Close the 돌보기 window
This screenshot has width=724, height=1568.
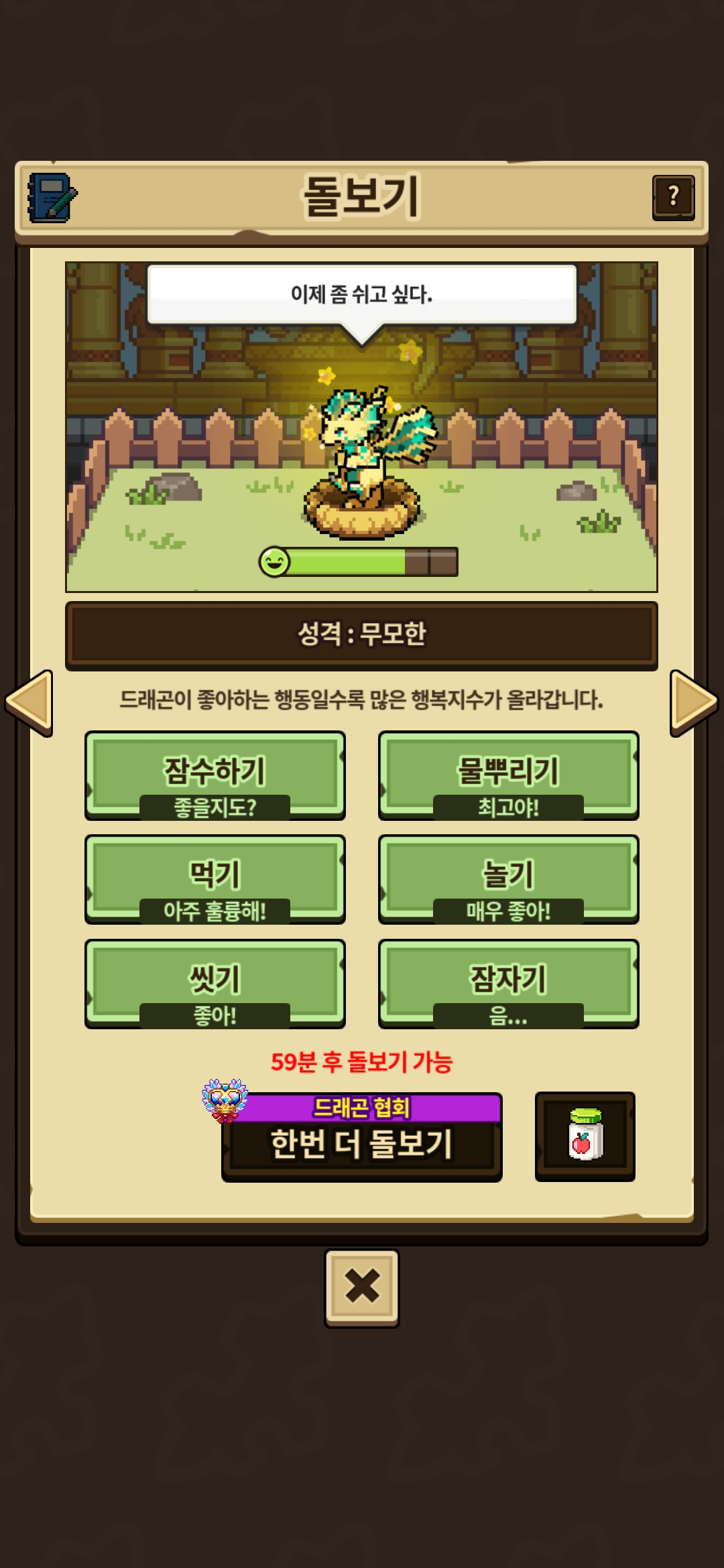[x=362, y=1287]
